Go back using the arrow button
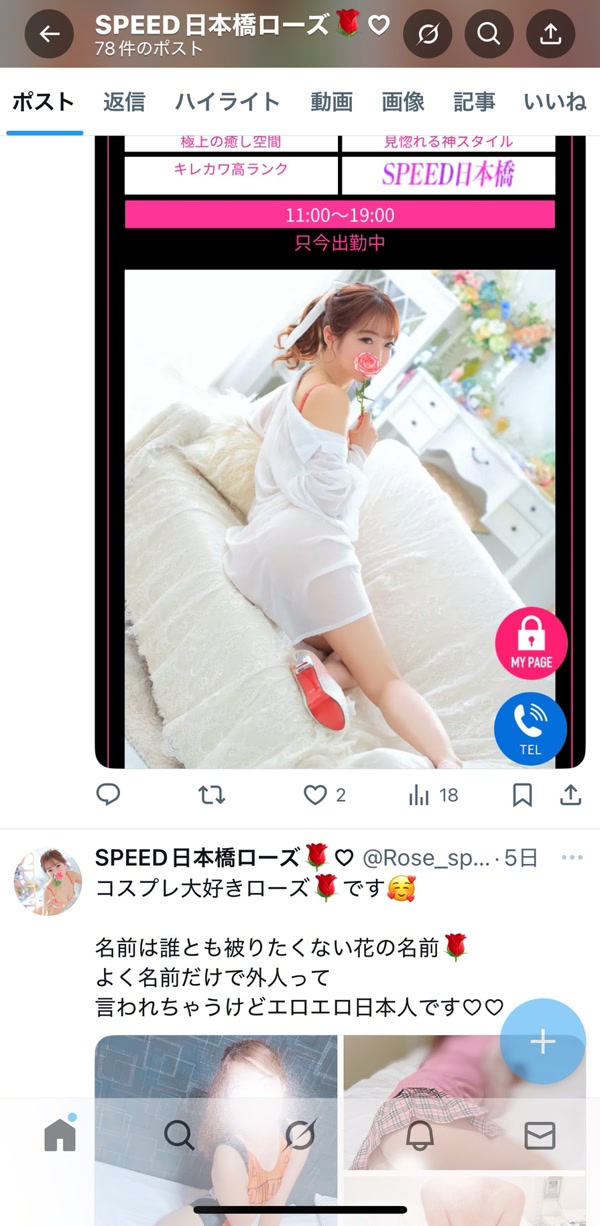Image resolution: width=600 pixels, height=1226 pixels. [x=49, y=34]
